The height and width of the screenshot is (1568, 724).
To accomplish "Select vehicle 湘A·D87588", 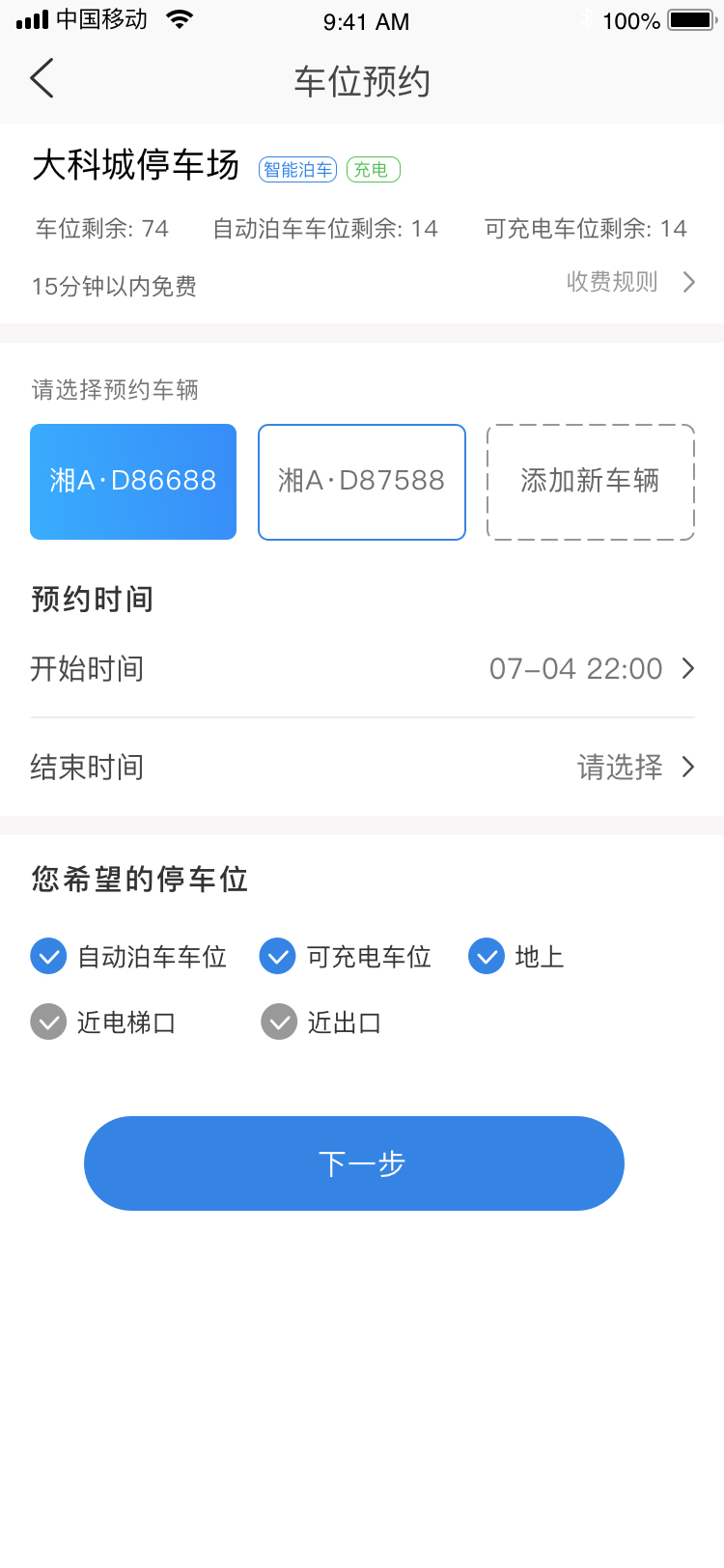I will coord(362,482).
